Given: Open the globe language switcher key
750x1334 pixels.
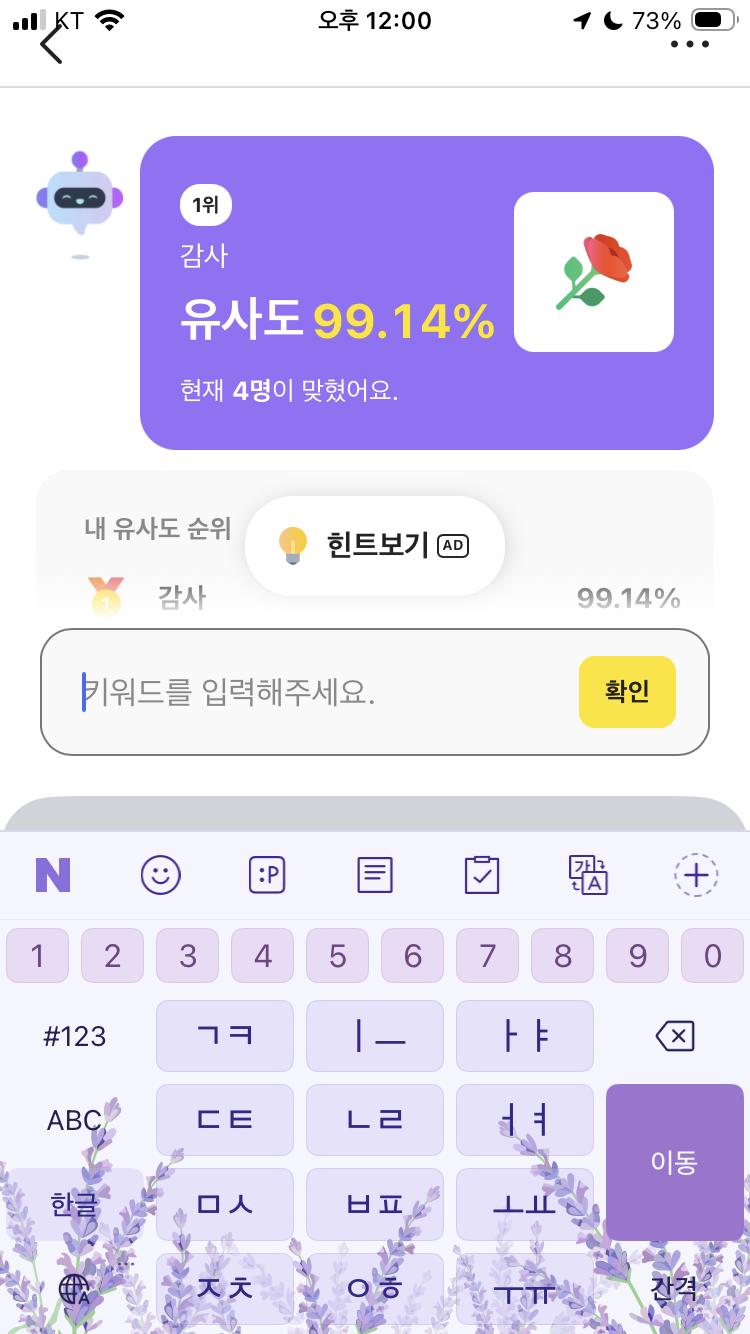Looking at the screenshot, I should (x=75, y=1289).
